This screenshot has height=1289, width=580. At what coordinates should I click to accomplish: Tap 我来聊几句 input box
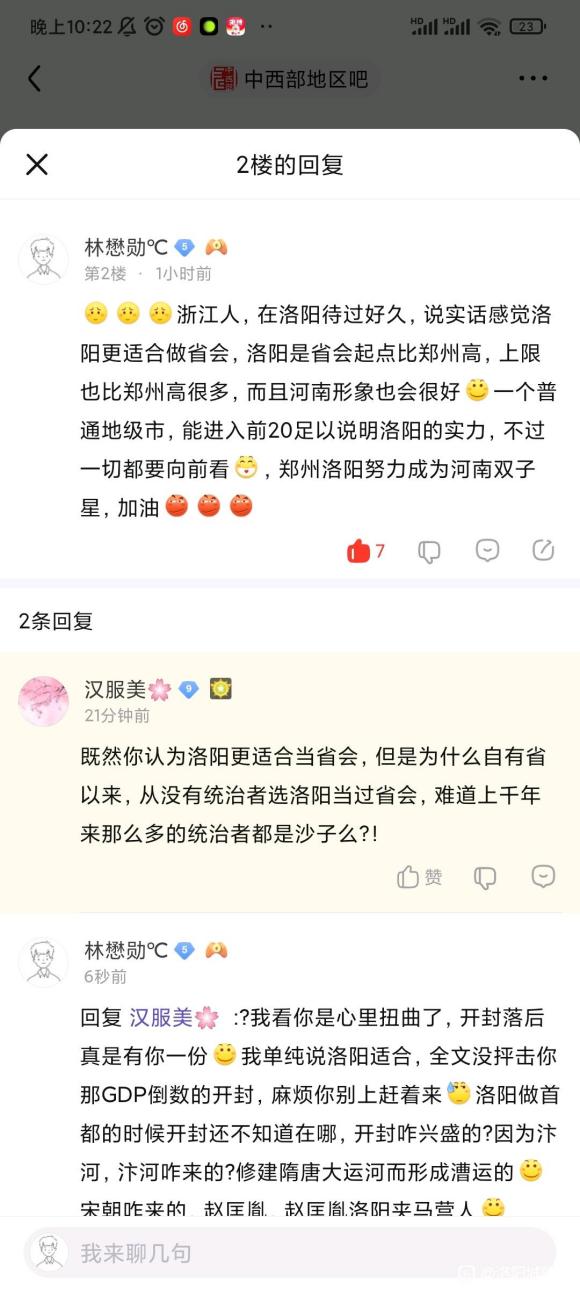pos(290,1253)
